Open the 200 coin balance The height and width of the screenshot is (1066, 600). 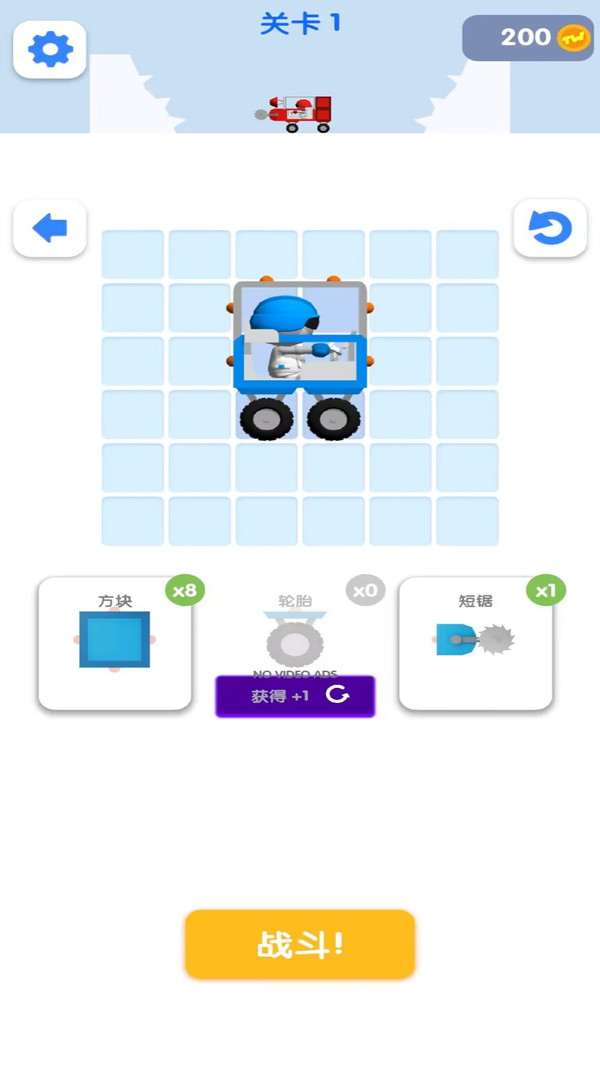(528, 37)
